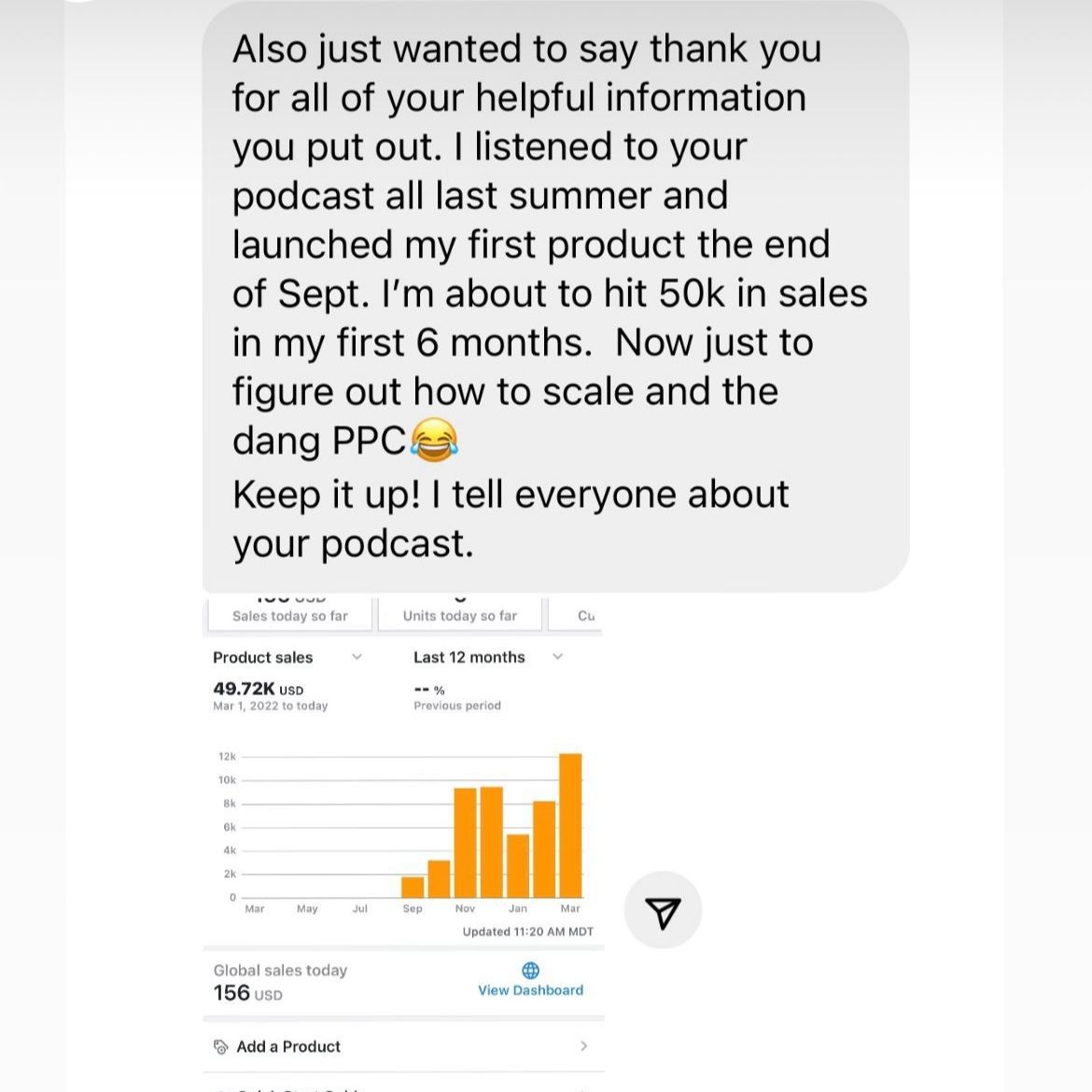Forward the shared sales screenshot

[x=663, y=910]
